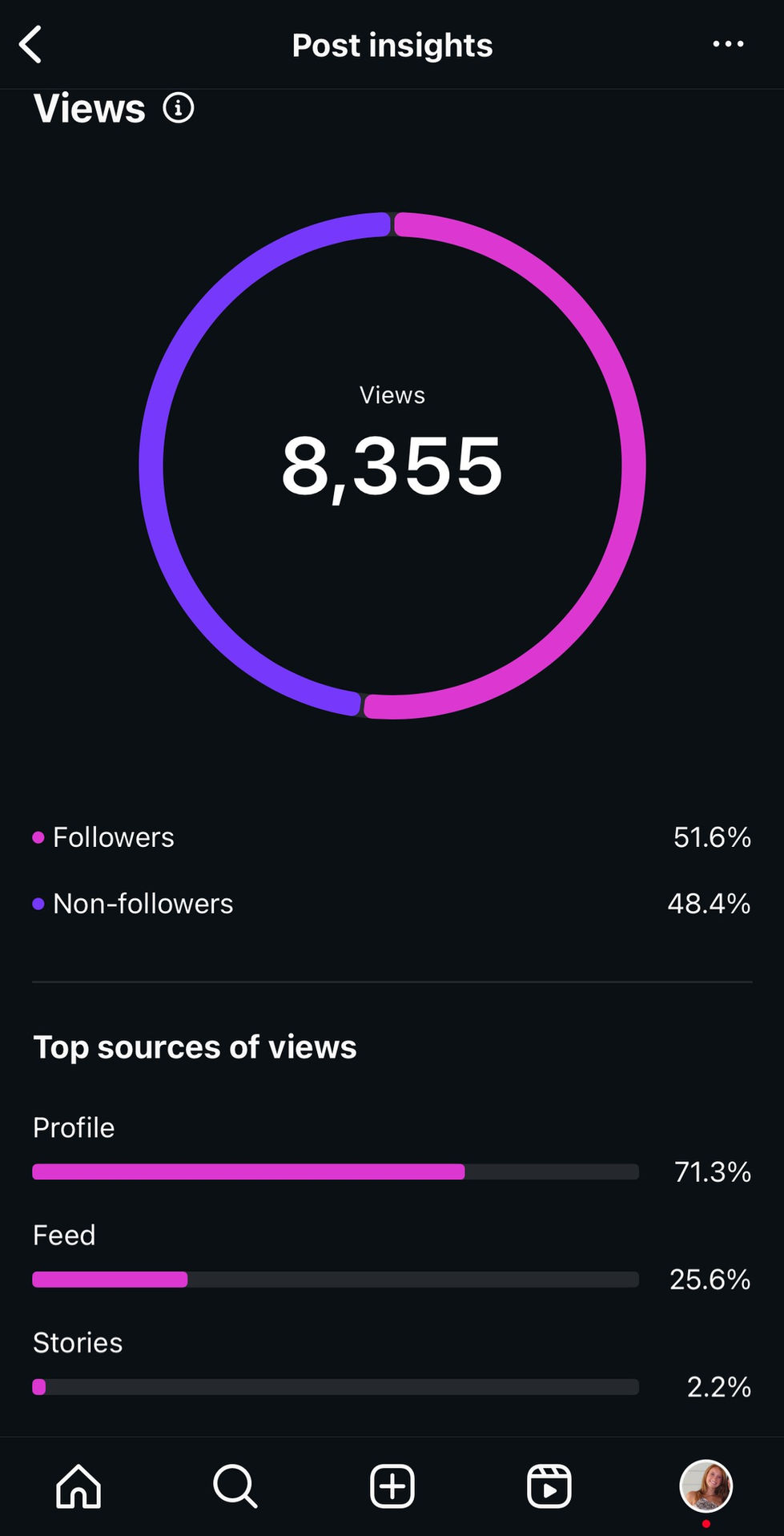Select the Stories 2.2% label

pos(718,1387)
